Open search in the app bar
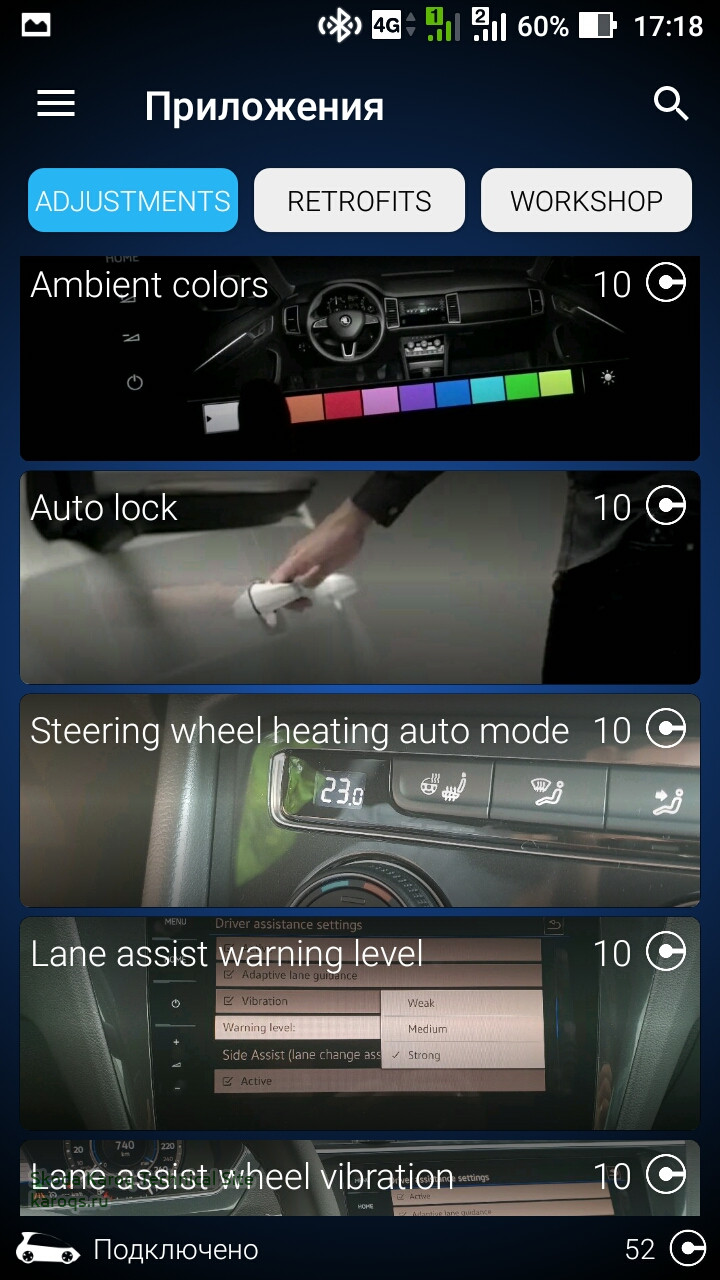Viewport: 720px width, 1280px height. [x=671, y=103]
